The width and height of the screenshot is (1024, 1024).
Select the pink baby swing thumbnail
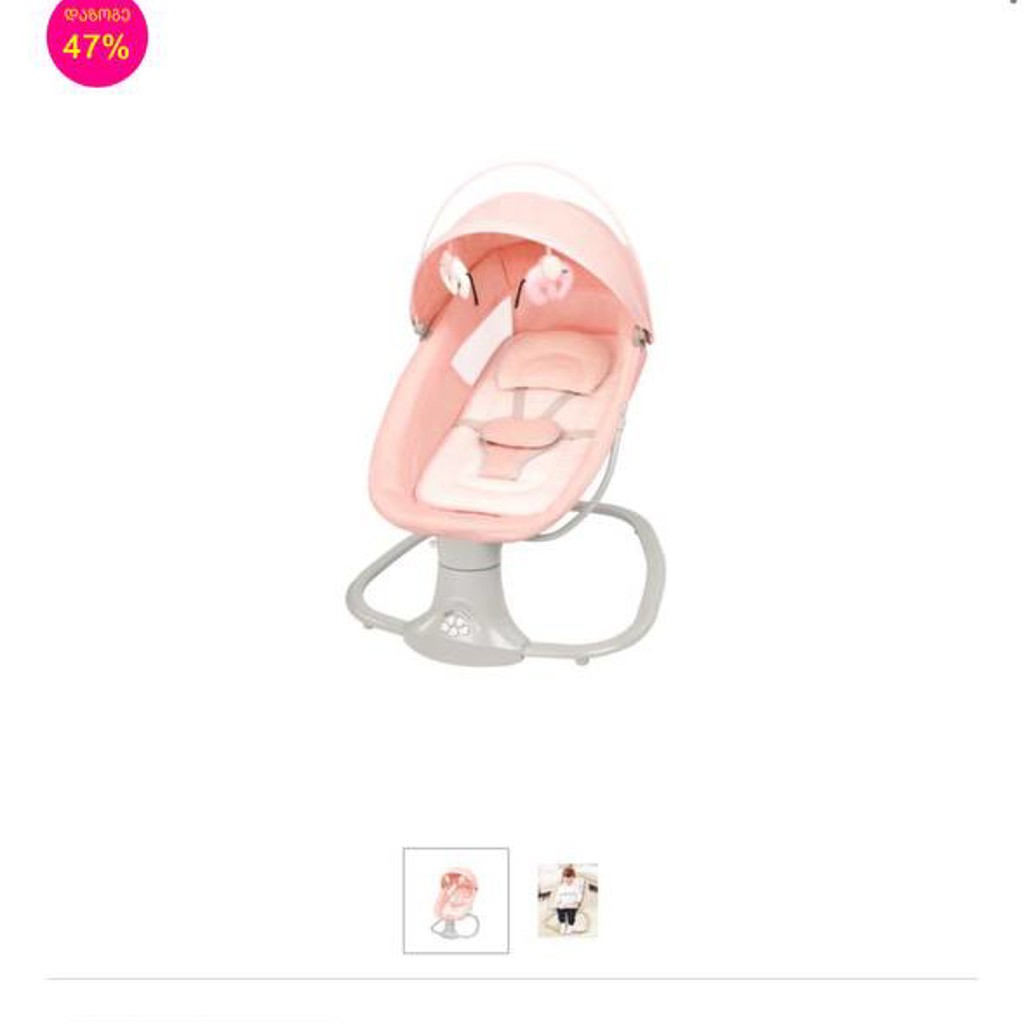pyautogui.click(x=456, y=901)
